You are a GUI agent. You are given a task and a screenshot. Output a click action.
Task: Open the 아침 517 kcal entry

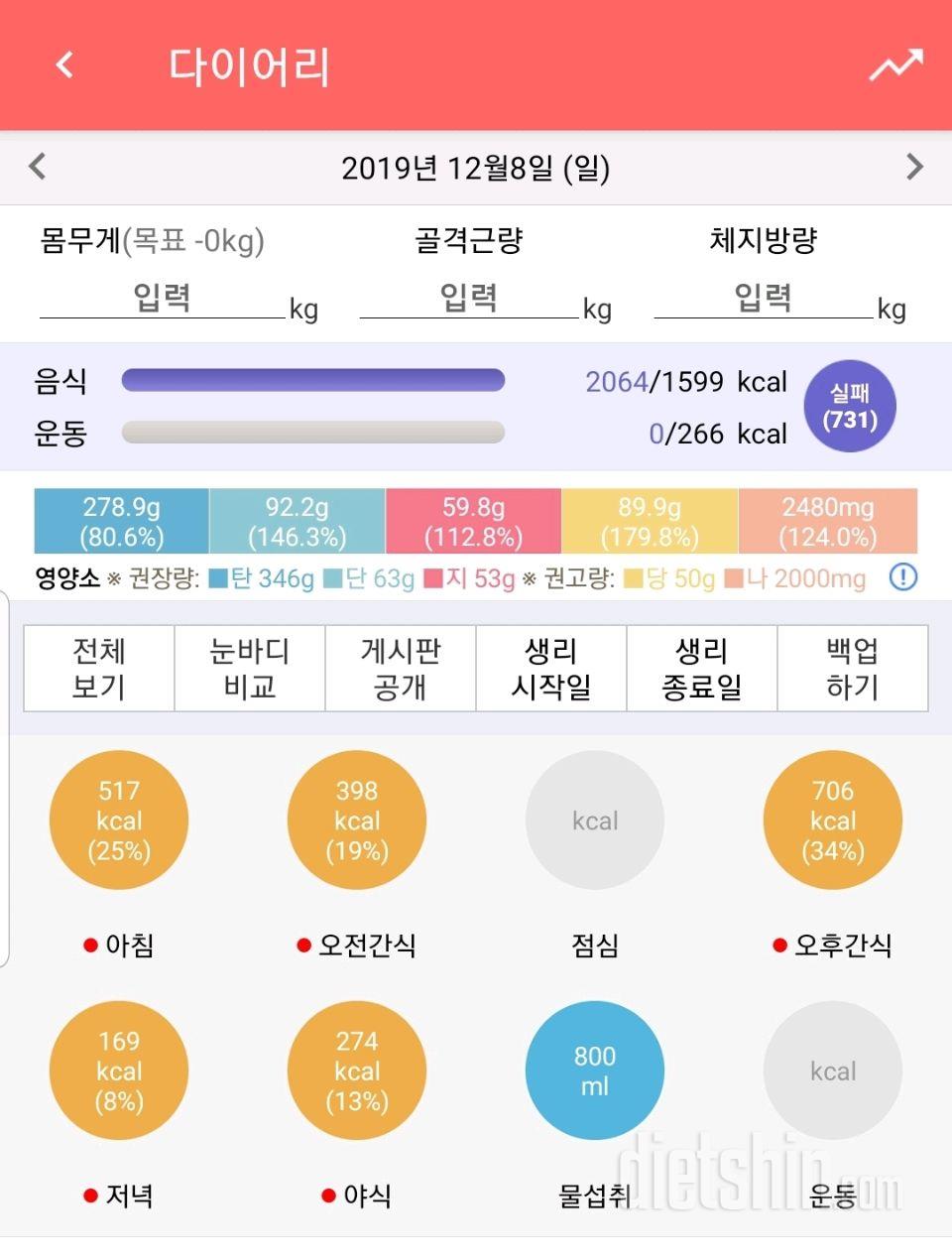119,820
